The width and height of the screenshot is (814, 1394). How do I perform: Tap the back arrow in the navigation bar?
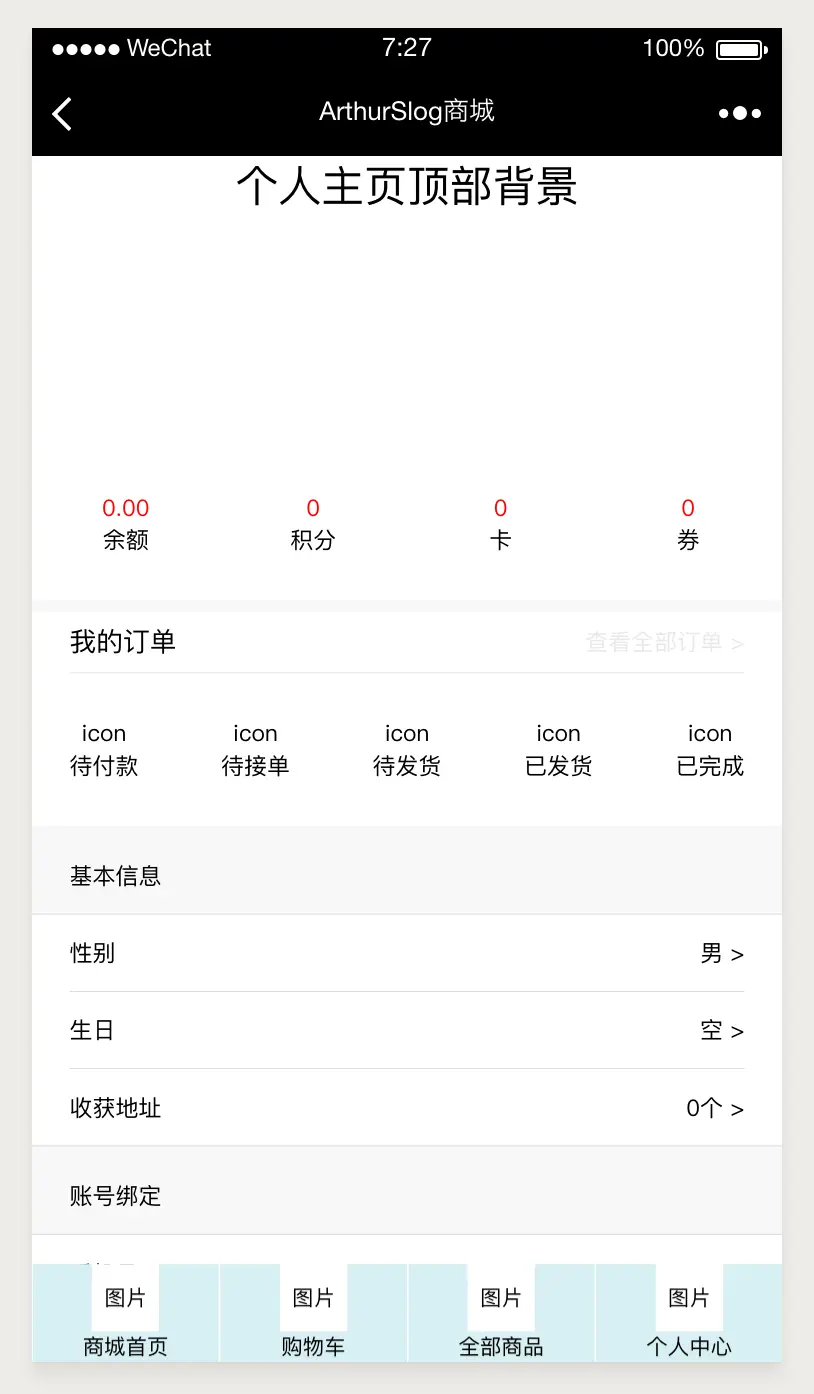pos(62,113)
